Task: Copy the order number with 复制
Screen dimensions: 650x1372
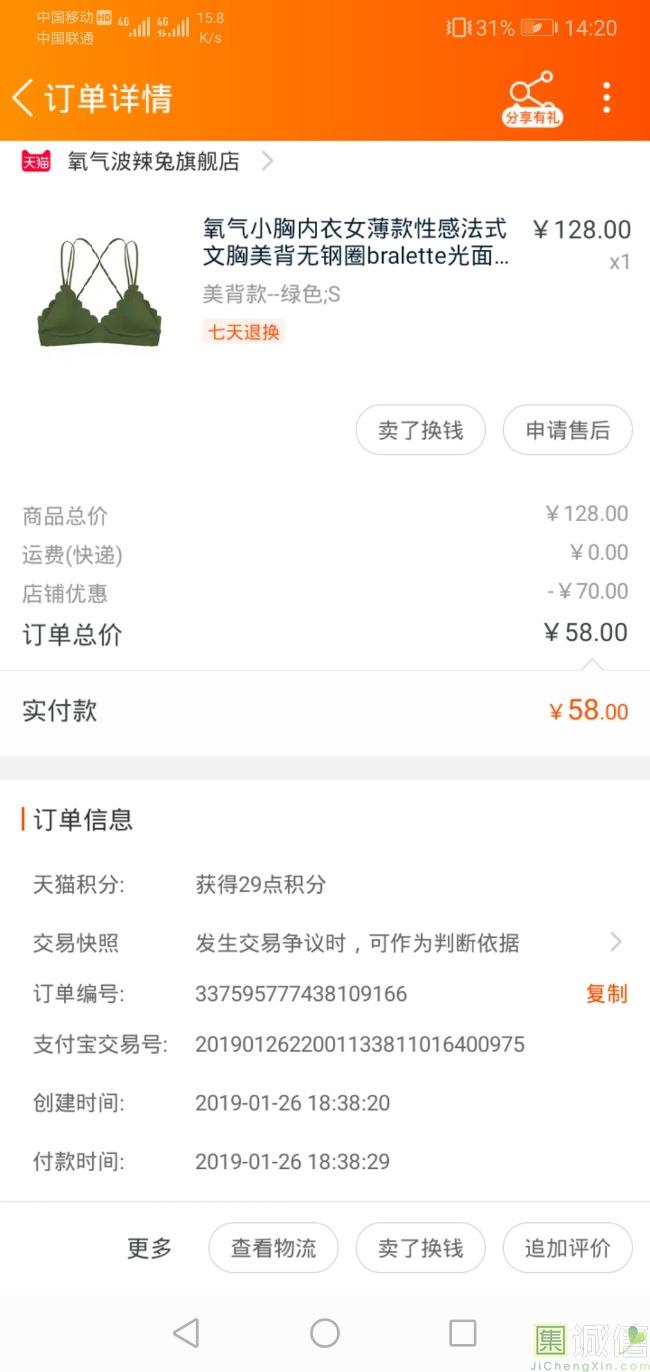Action: (x=606, y=994)
